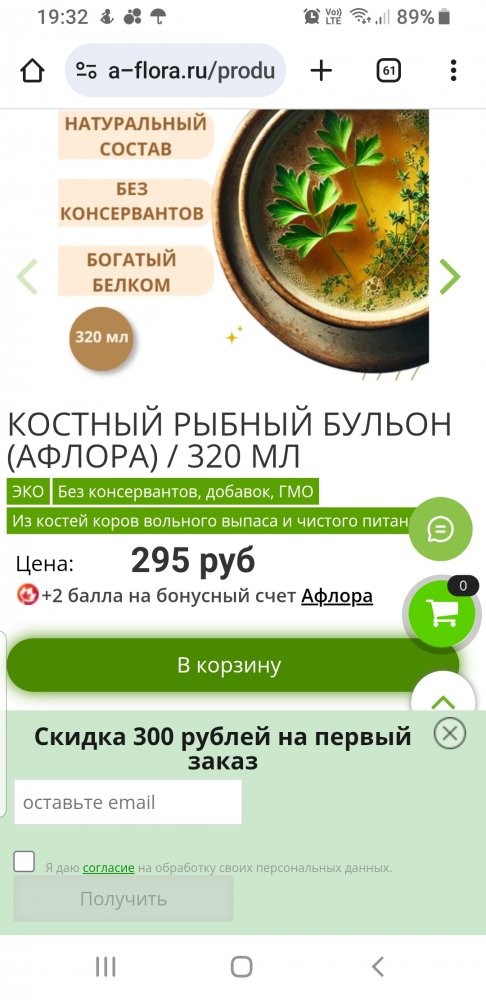Open the browser overflow menu
The image size is (486, 1000).
[x=453, y=70]
